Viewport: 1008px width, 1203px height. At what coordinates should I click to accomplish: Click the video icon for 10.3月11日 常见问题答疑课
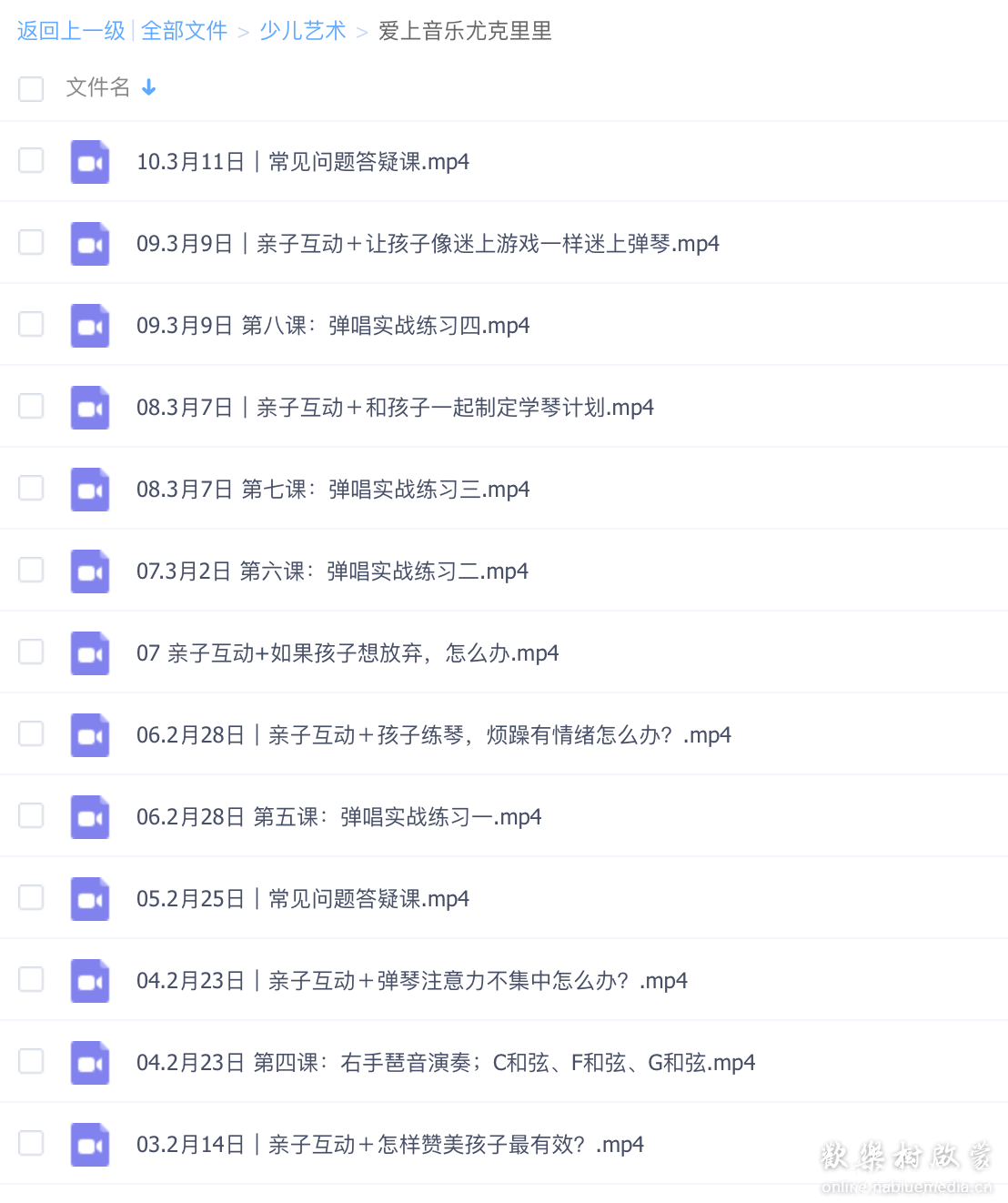pyautogui.click(x=89, y=161)
